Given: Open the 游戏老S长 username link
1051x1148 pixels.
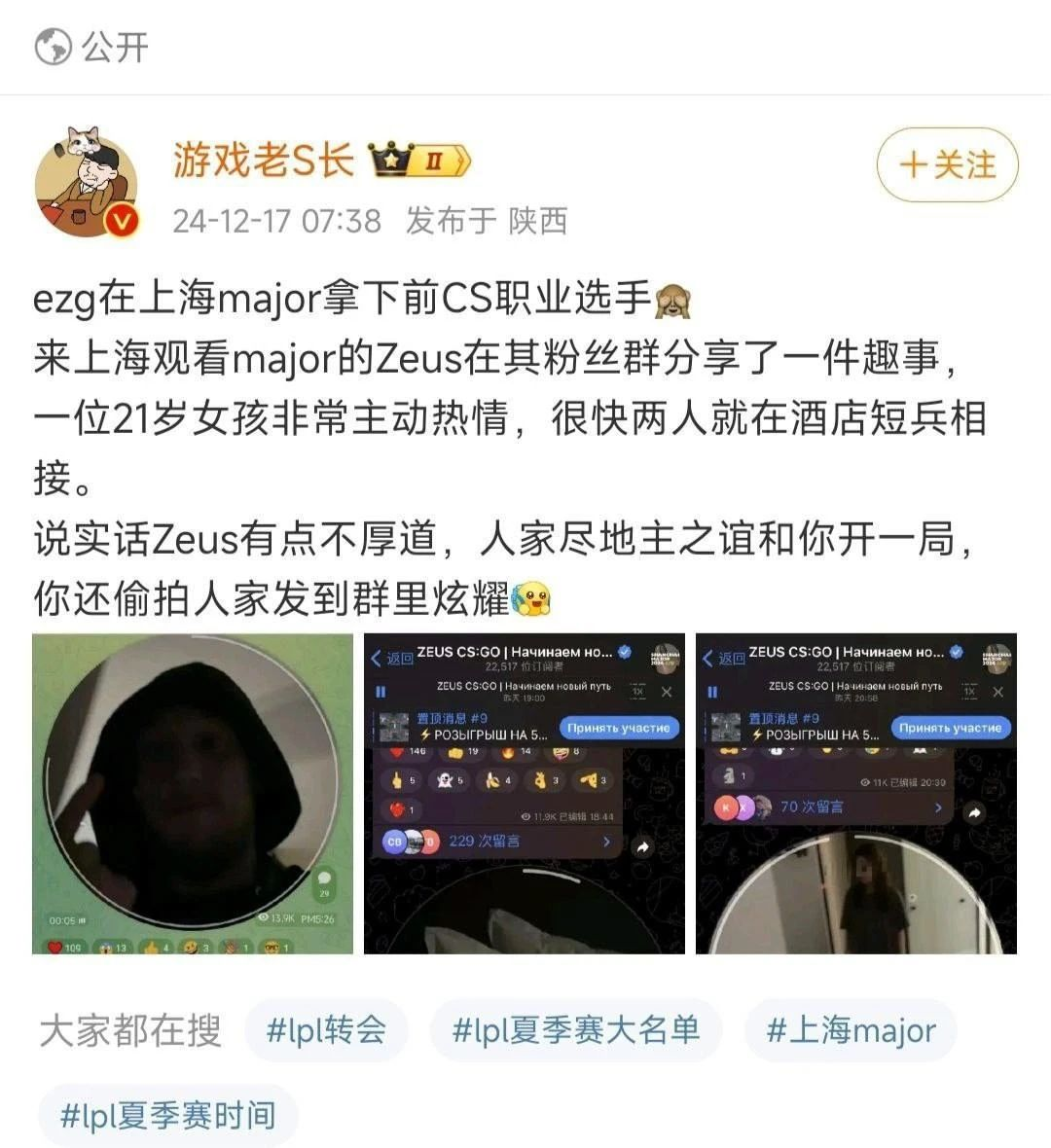Looking at the screenshot, I should click(x=263, y=160).
